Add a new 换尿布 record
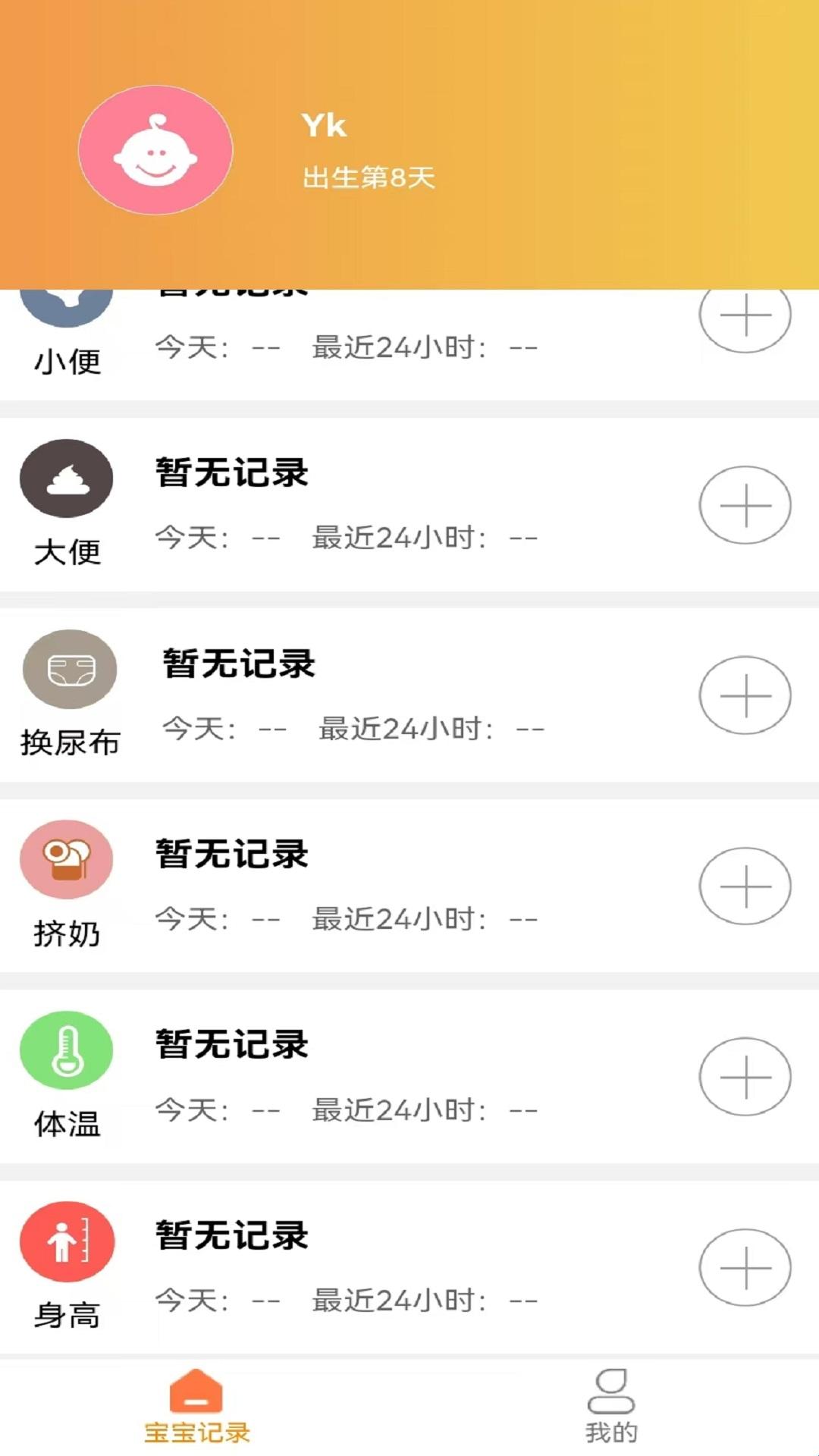This screenshot has height=1456, width=819. [x=745, y=695]
